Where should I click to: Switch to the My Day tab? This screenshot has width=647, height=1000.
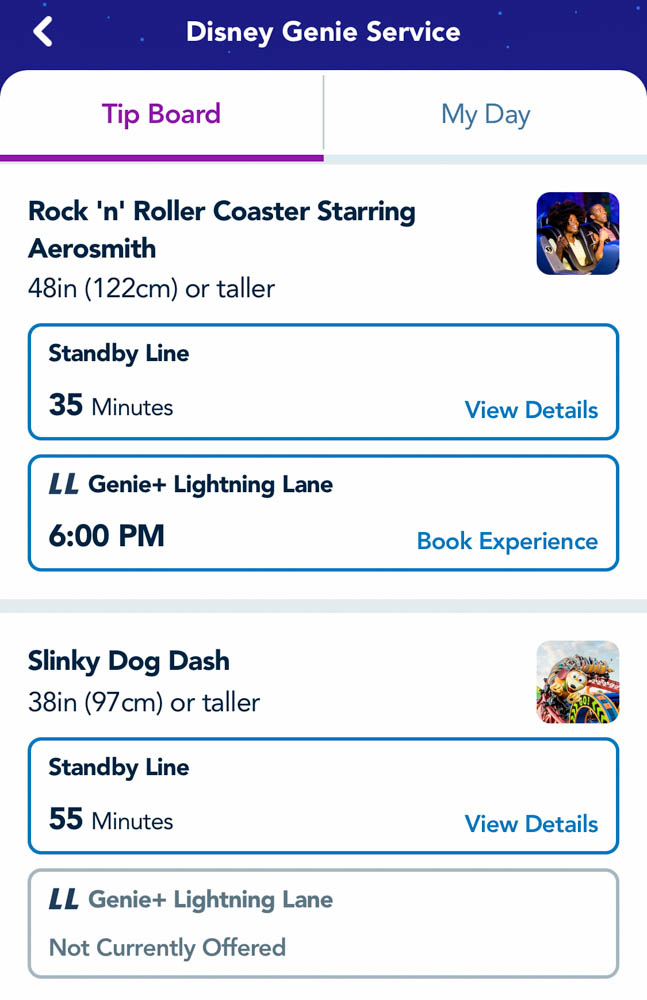(485, 114)
